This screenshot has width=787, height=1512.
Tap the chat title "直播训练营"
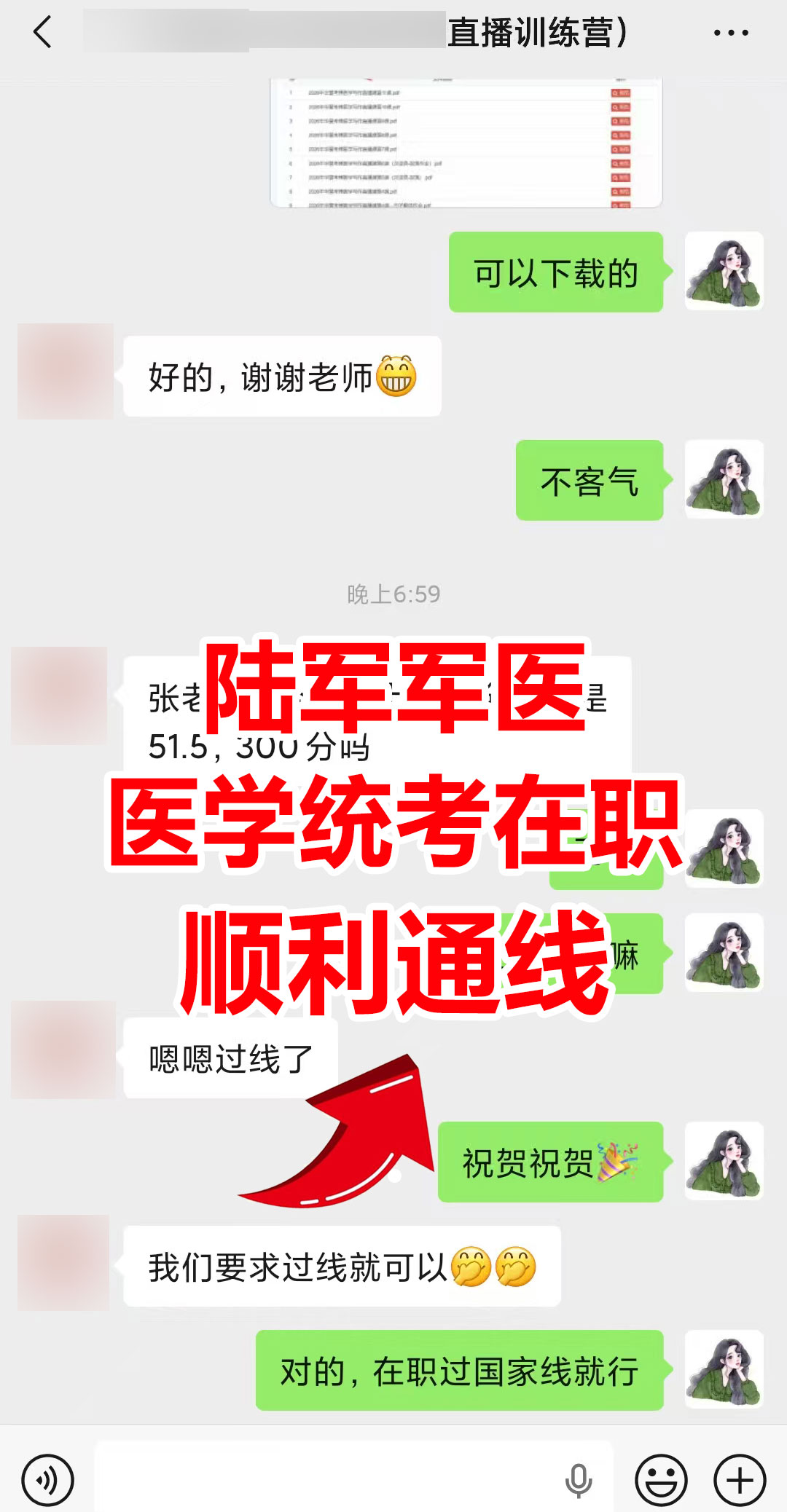539,32
